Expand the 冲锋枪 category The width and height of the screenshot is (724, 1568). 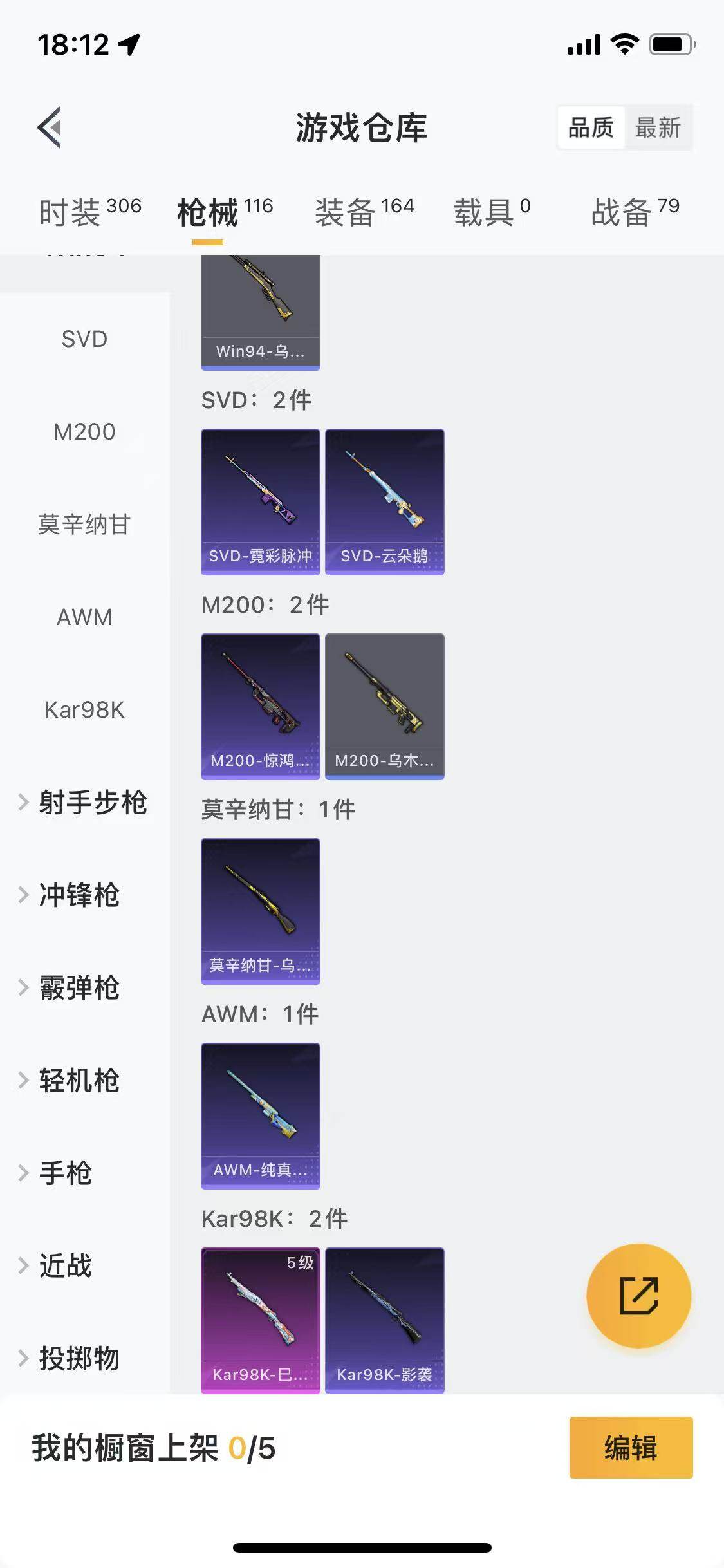78,895
